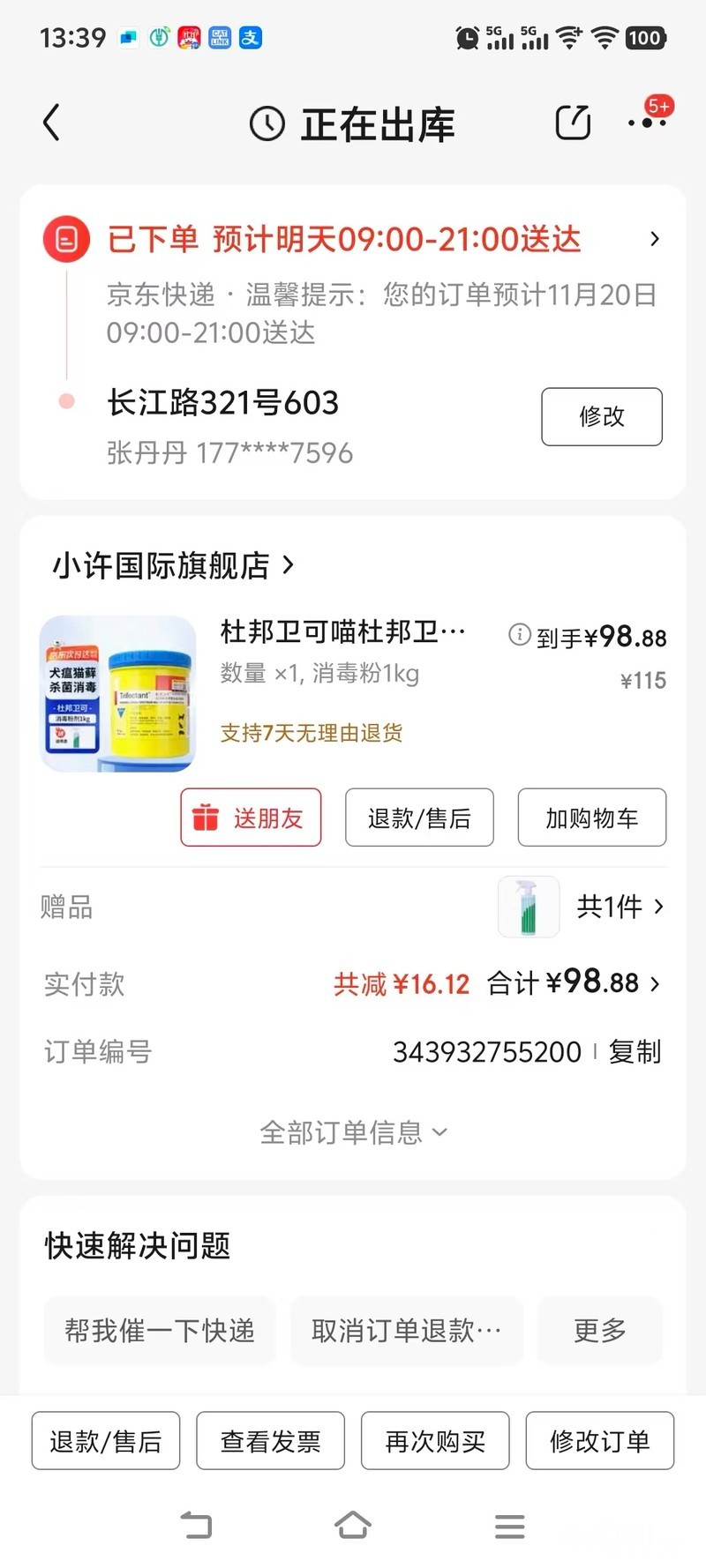This screenshot has height=1568, width=706.
Task: Tap 修改订单 in the bottom bar
Action: 600,1441
